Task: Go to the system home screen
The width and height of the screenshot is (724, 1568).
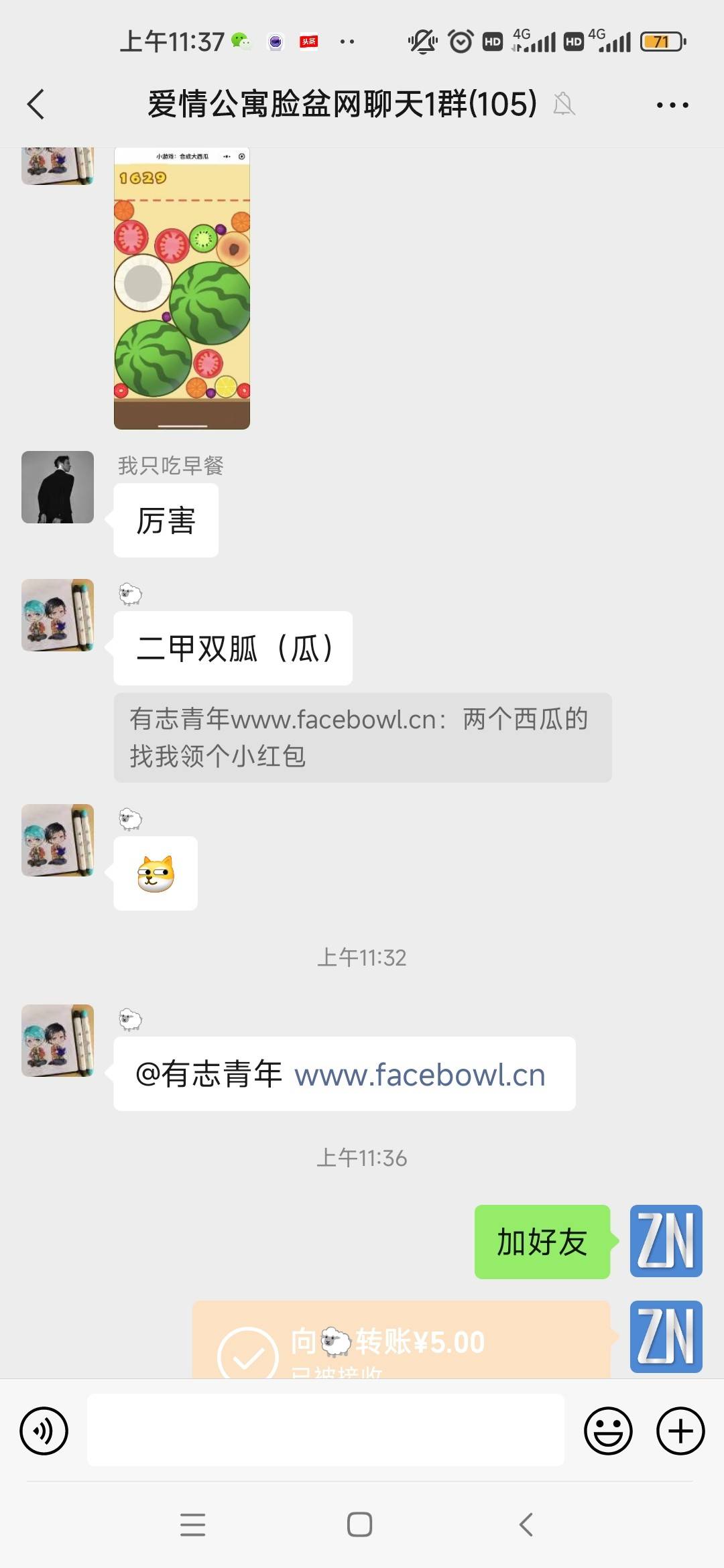Action: (x=360, y=1524)
